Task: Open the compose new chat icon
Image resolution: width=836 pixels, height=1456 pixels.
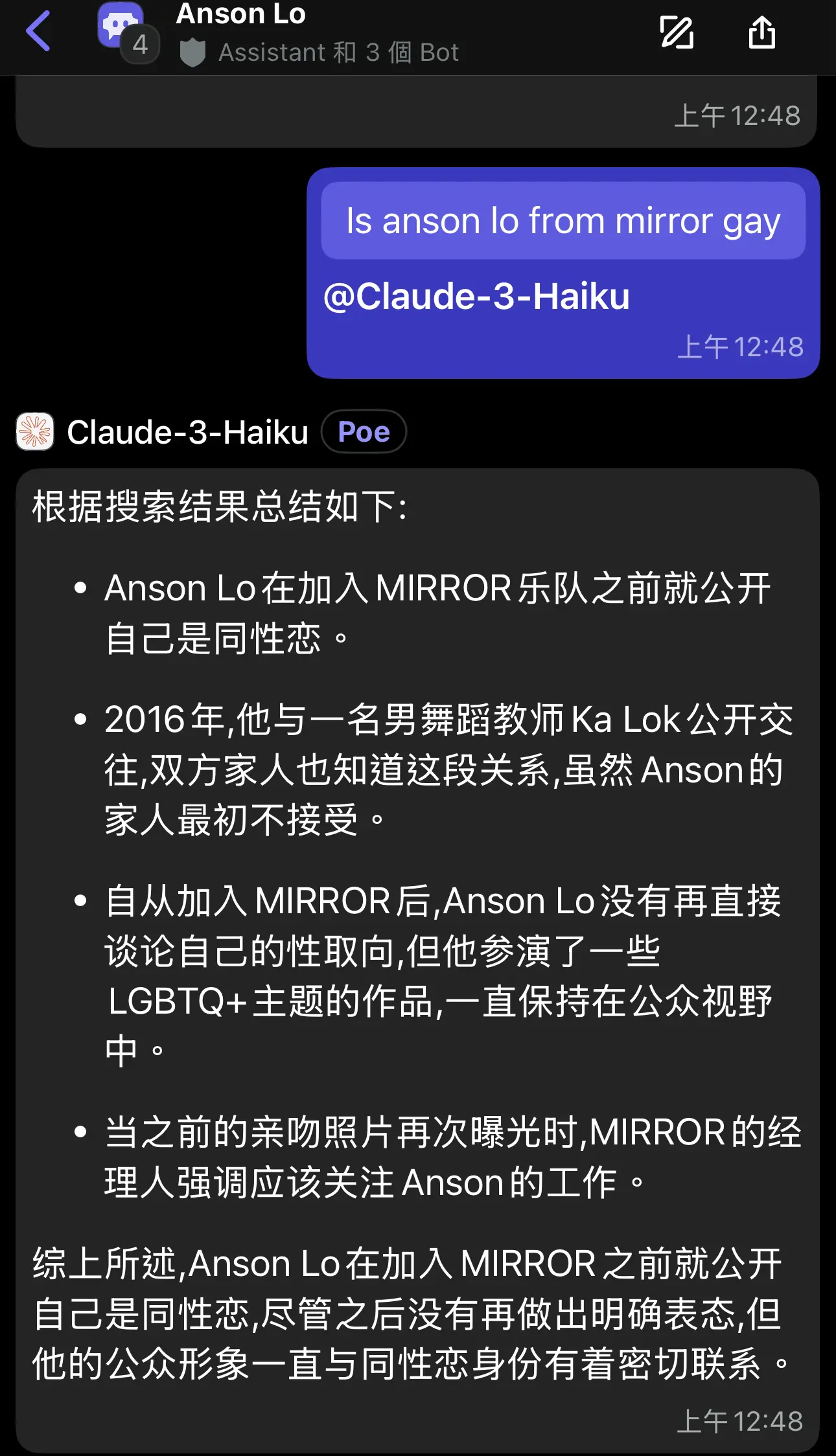Action: (678, 34)
